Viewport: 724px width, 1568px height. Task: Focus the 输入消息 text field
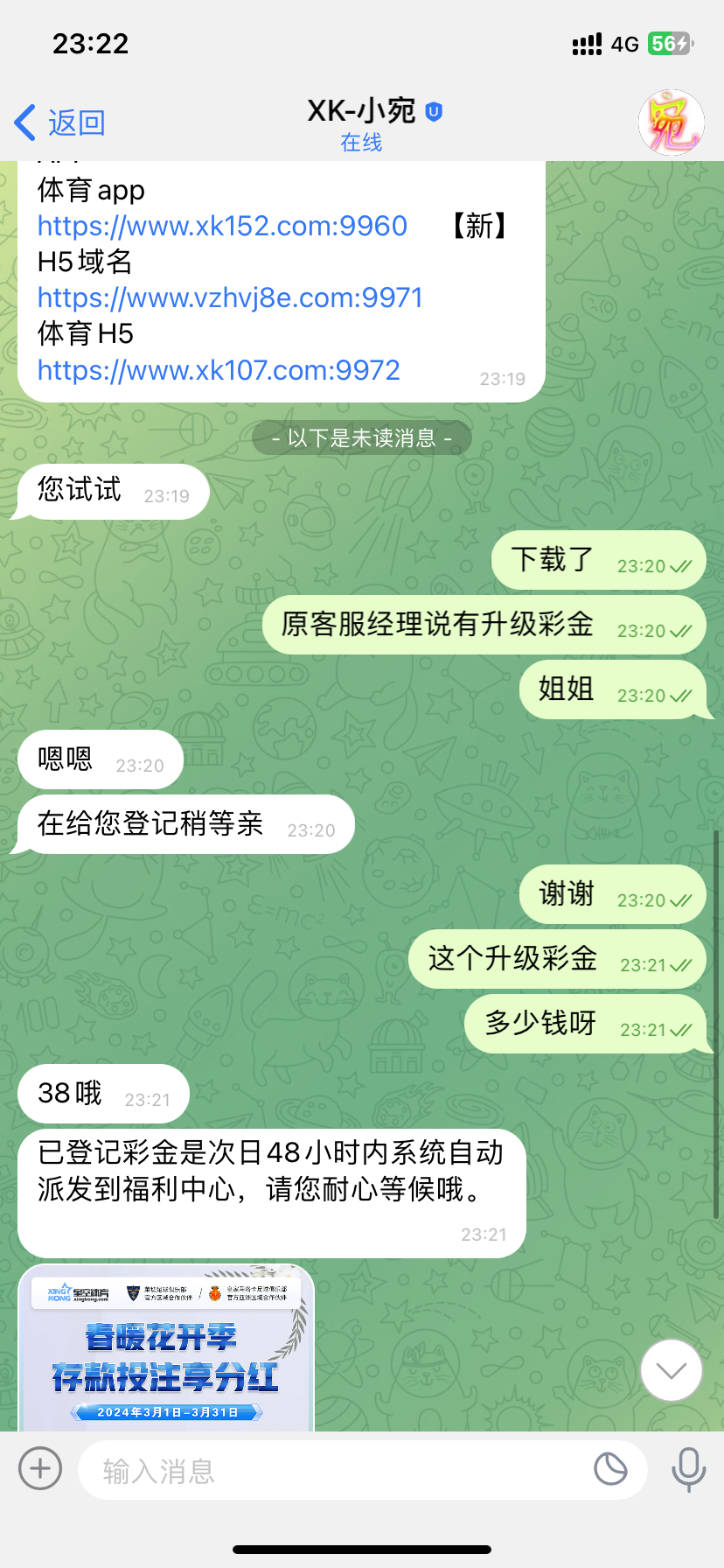pos(332,1471)
